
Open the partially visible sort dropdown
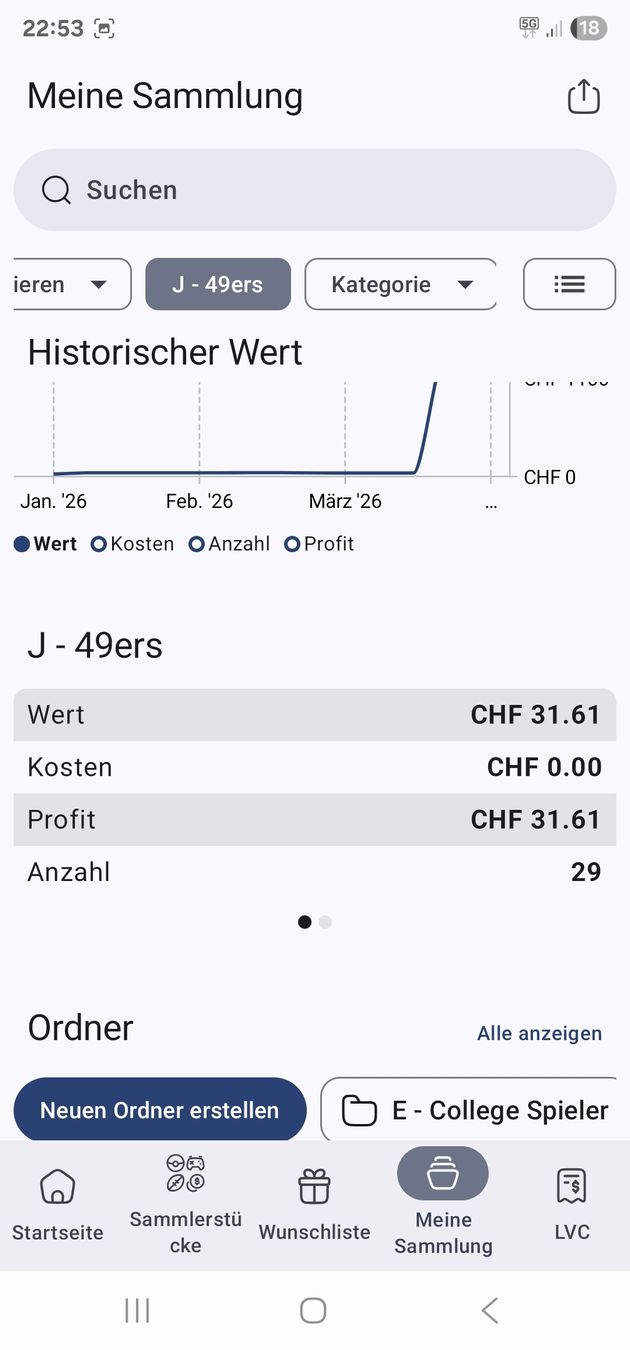click(x=71, y=285)
